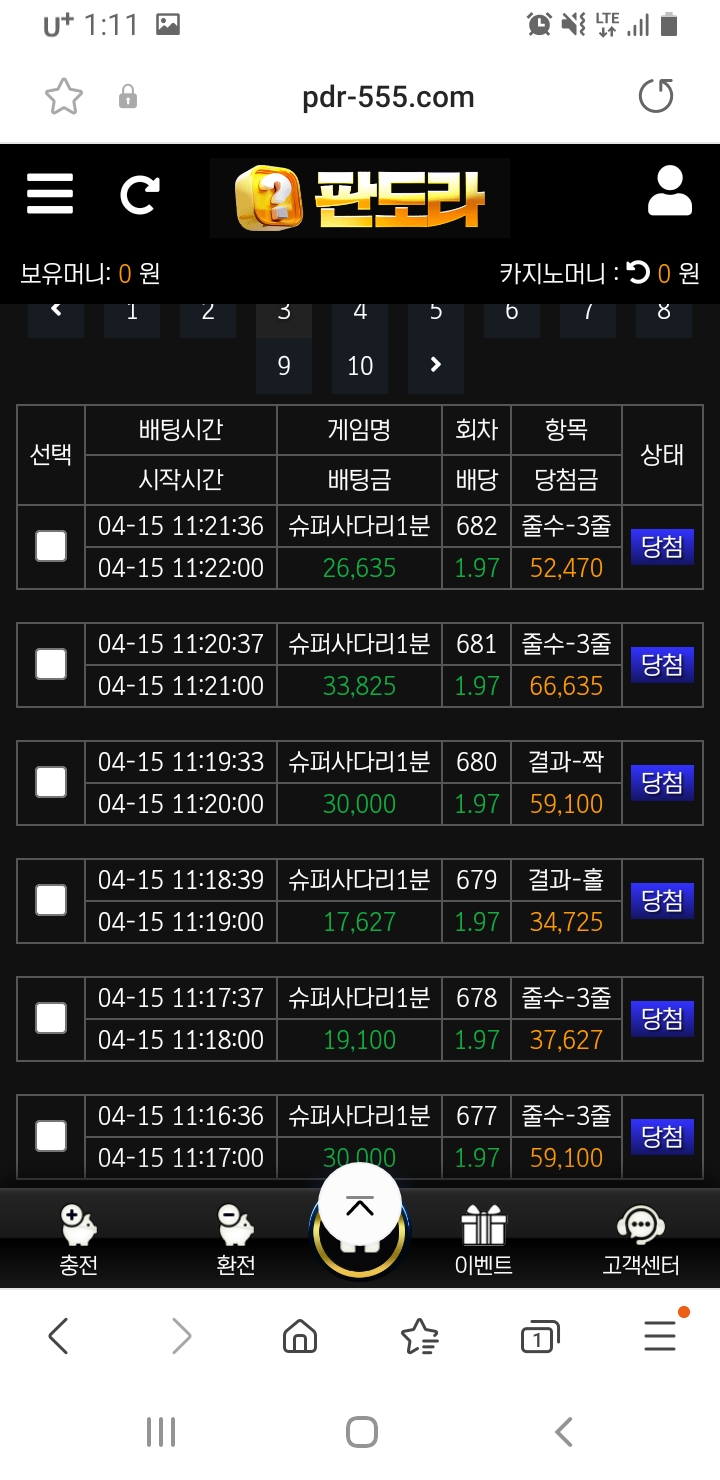Open 환전 withdrawal tab

(236, 1240)
